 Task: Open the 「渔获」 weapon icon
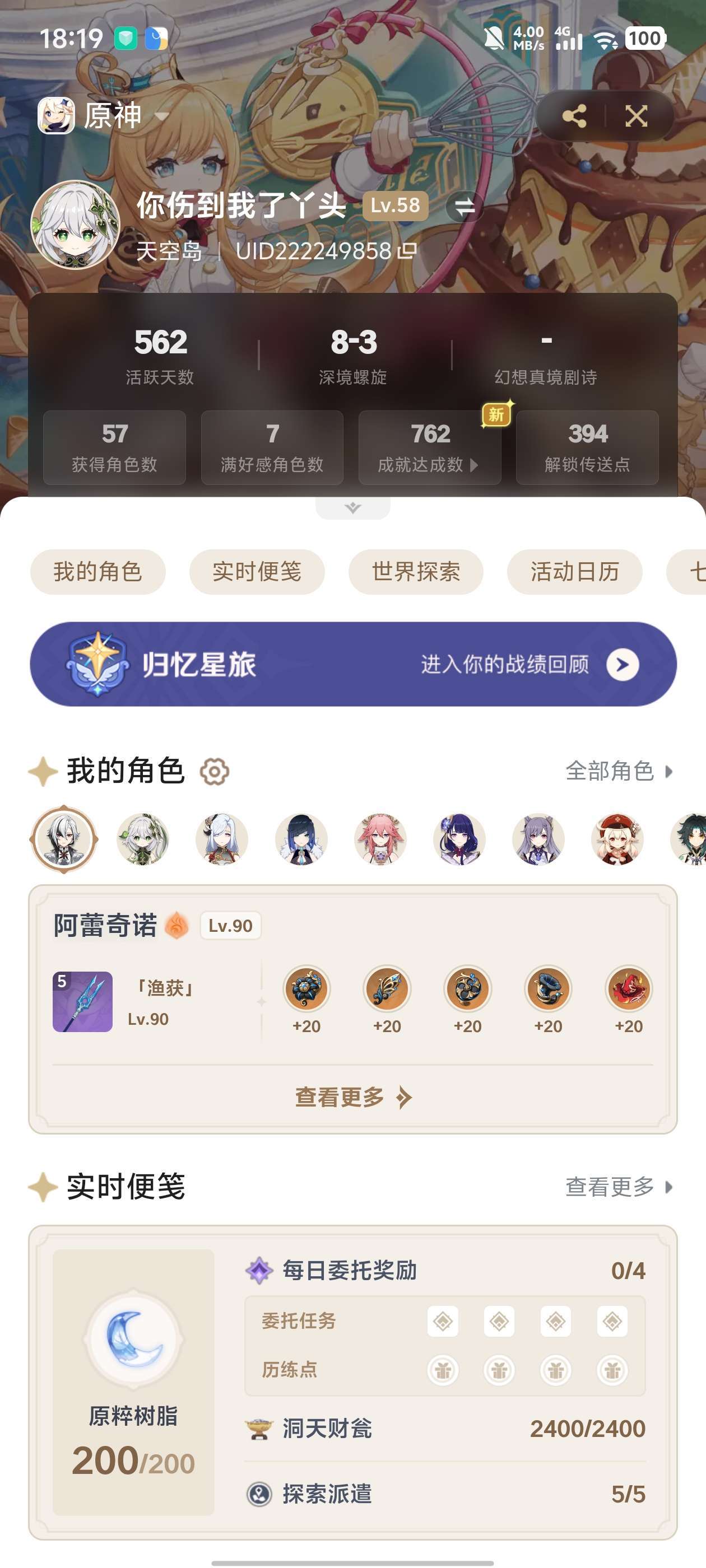coord(83,1002)
